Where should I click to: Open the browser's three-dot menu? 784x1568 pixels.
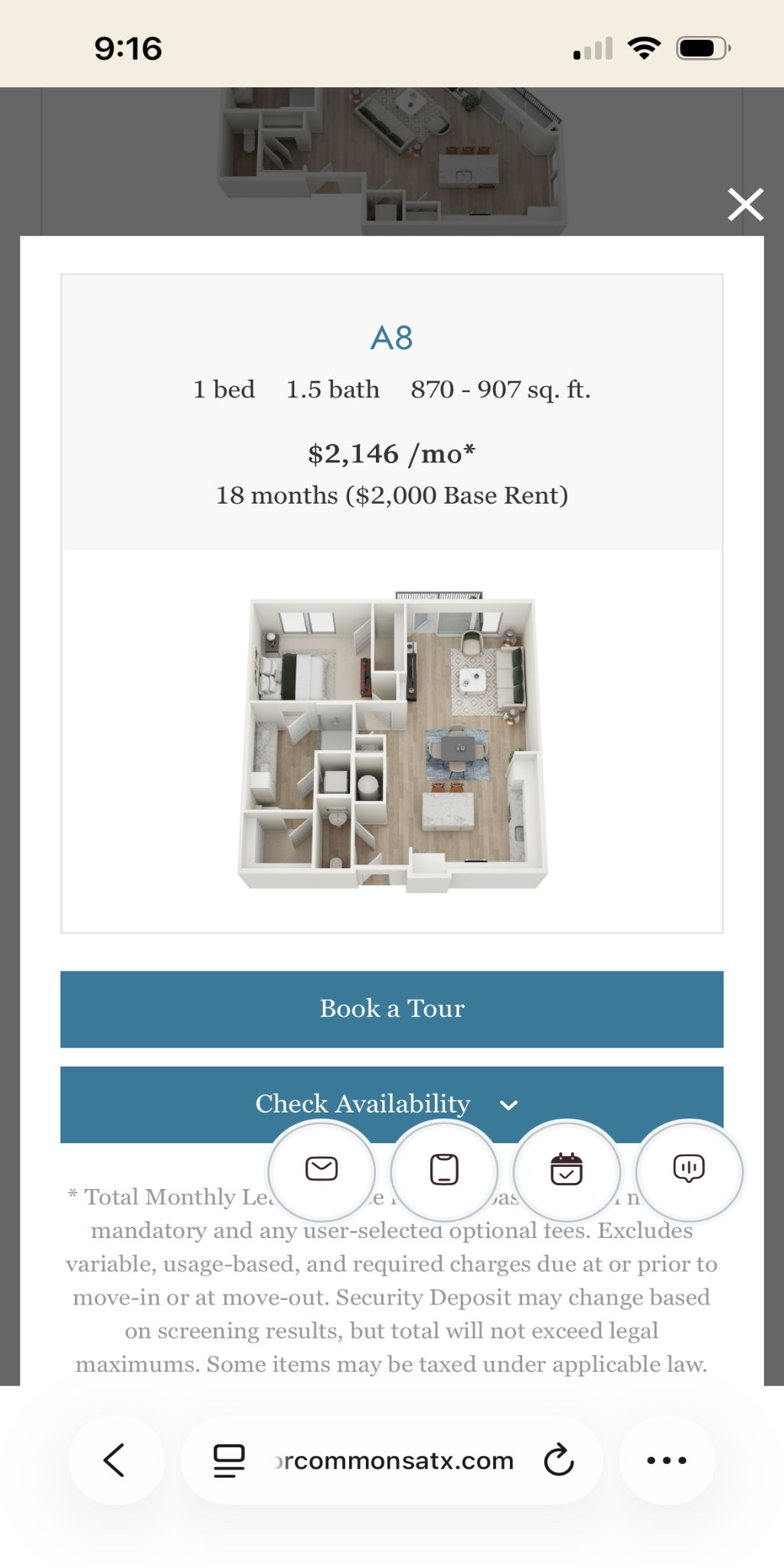[666, 1460]
